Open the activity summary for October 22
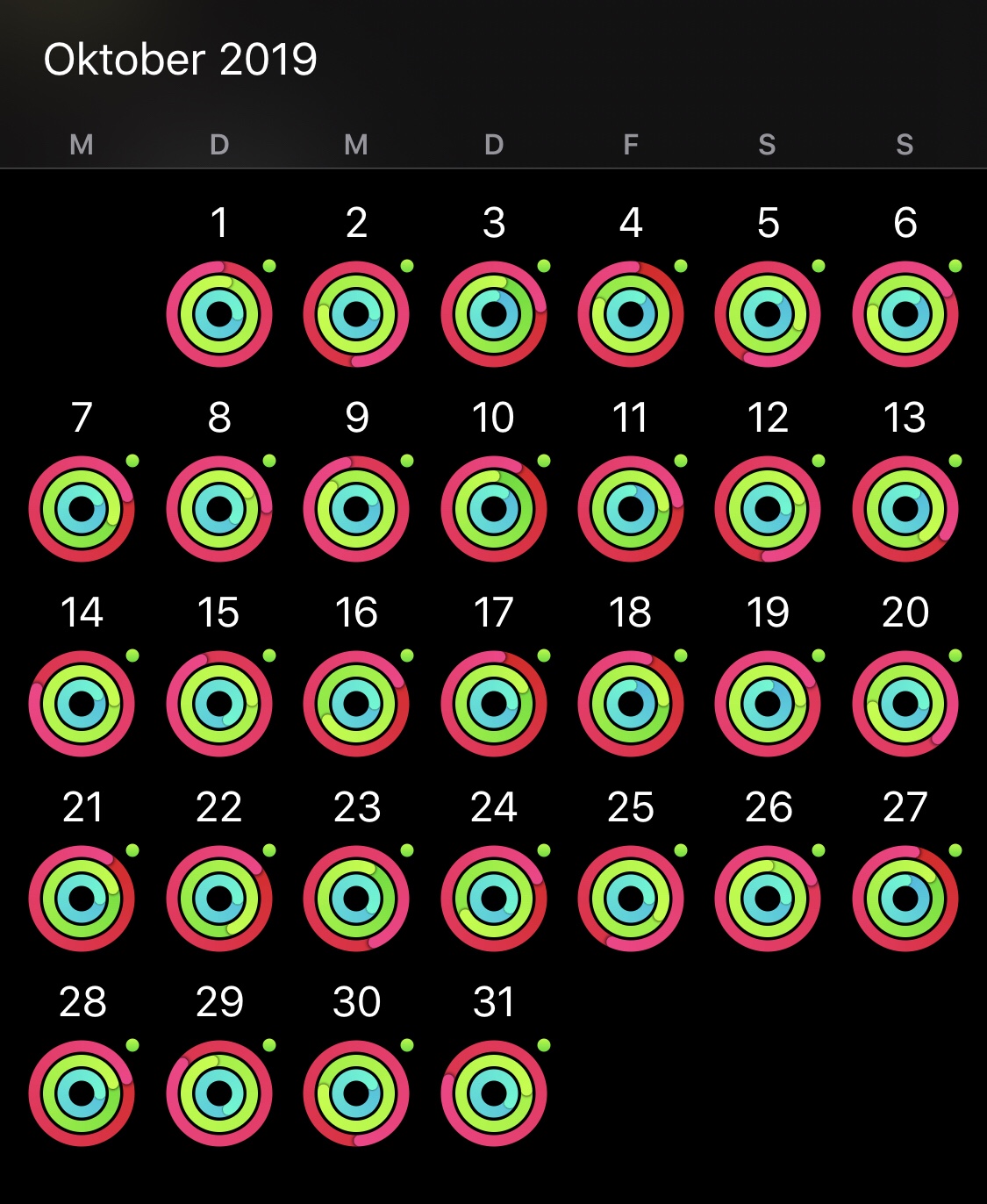 pyautogui.click(x=219, y=899)
